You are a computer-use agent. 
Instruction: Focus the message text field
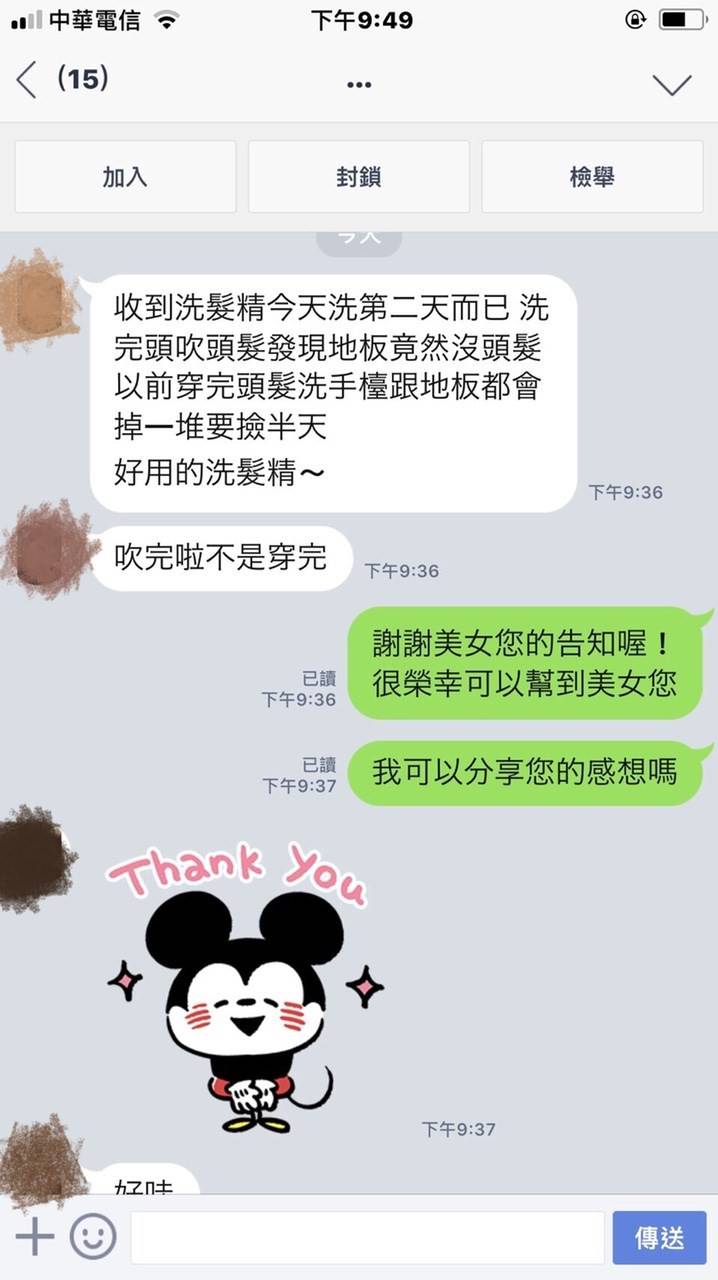tap(367, 1238)
